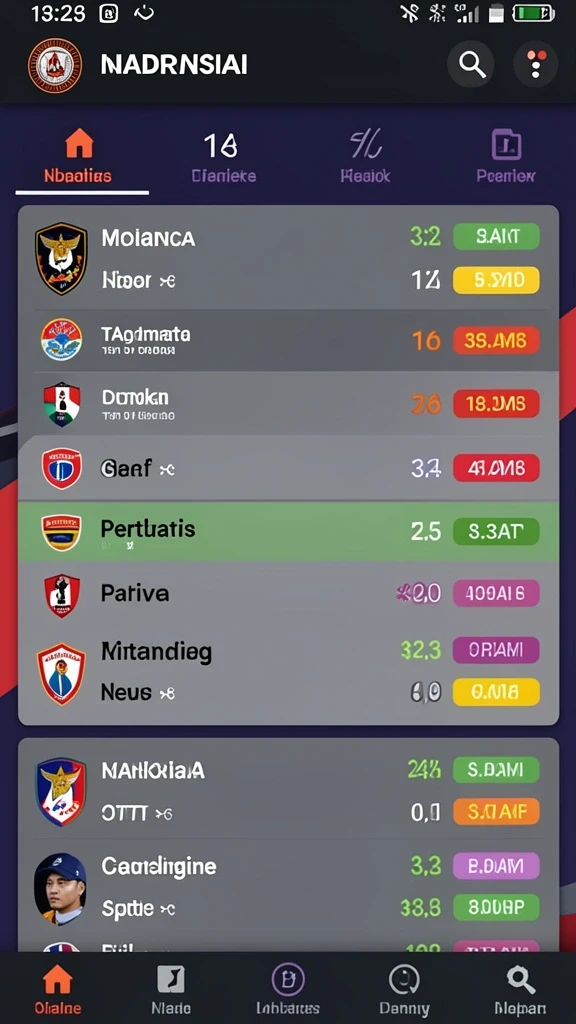Open the Caanderigine player row
This screenshot has width=576, height=1024.
coord(288,887)
